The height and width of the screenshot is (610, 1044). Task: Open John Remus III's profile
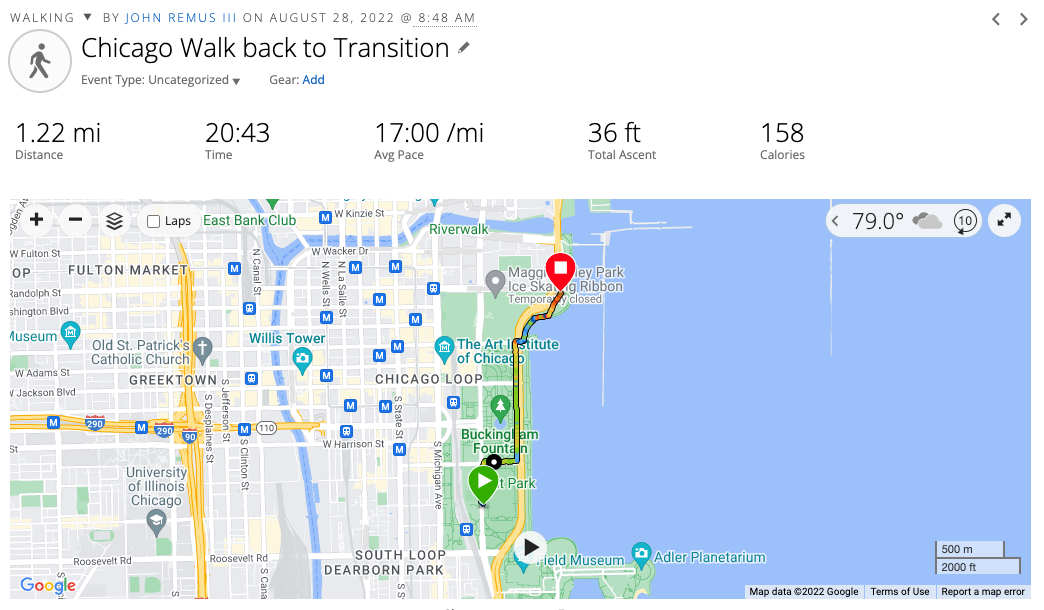(x=181, y=18)
